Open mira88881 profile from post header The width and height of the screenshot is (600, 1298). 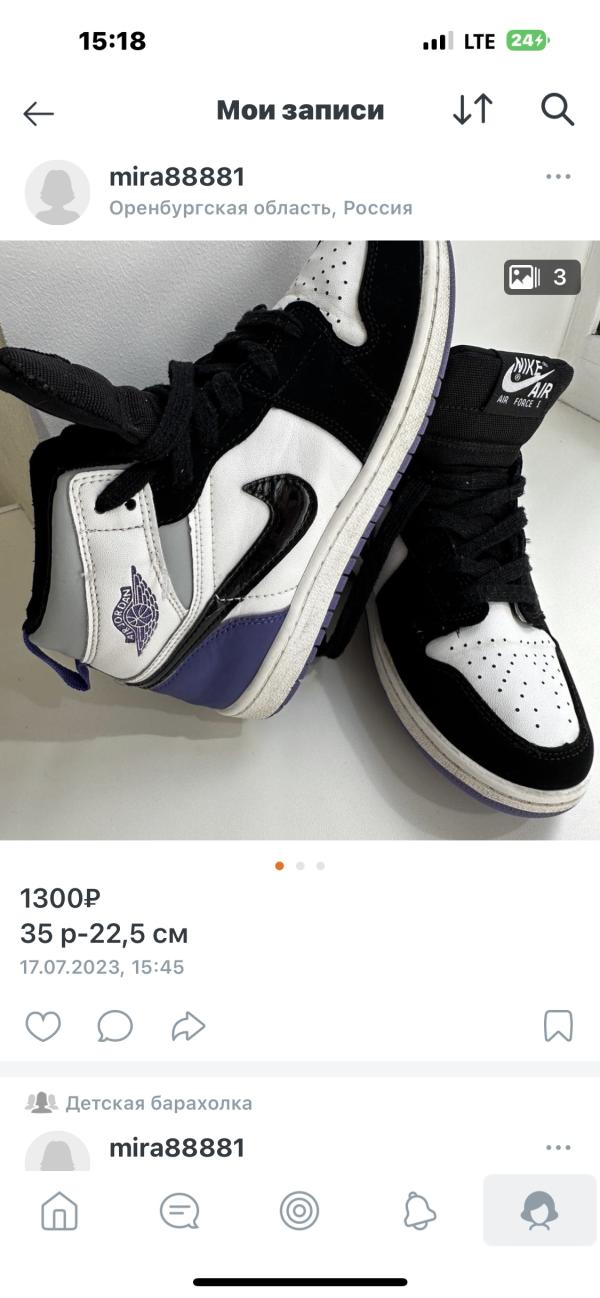tap(176, 177)
